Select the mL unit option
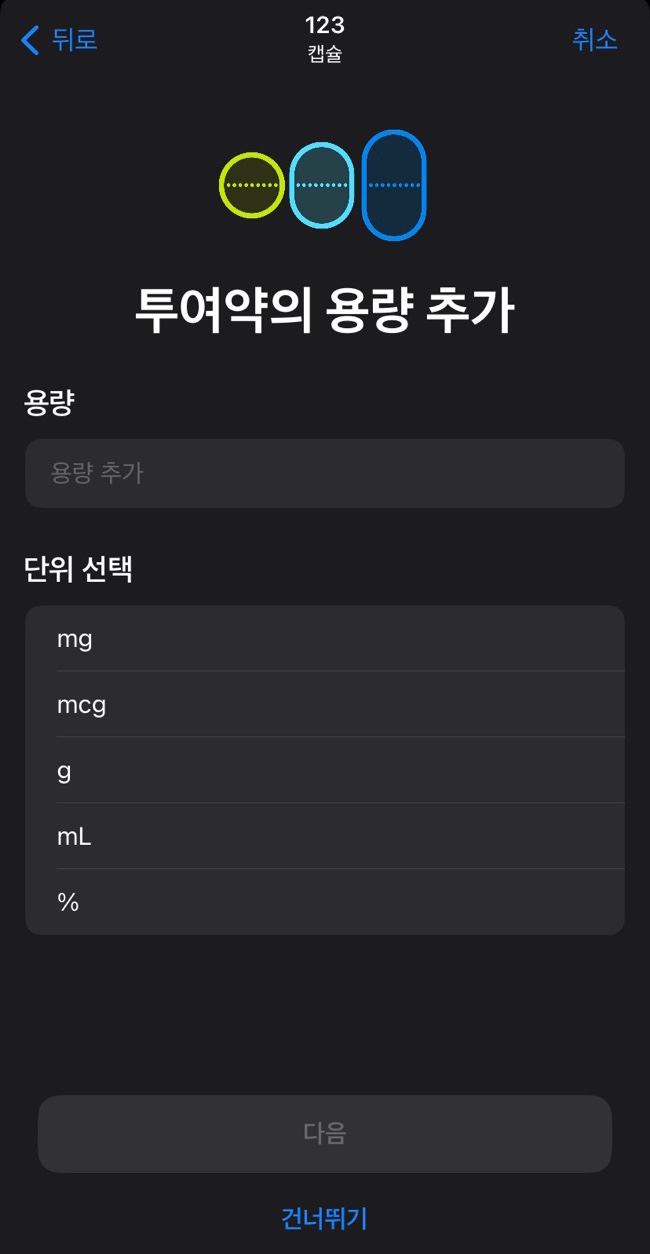The height and width of the screenshot is (1254, 650). (x=325, y=836)
